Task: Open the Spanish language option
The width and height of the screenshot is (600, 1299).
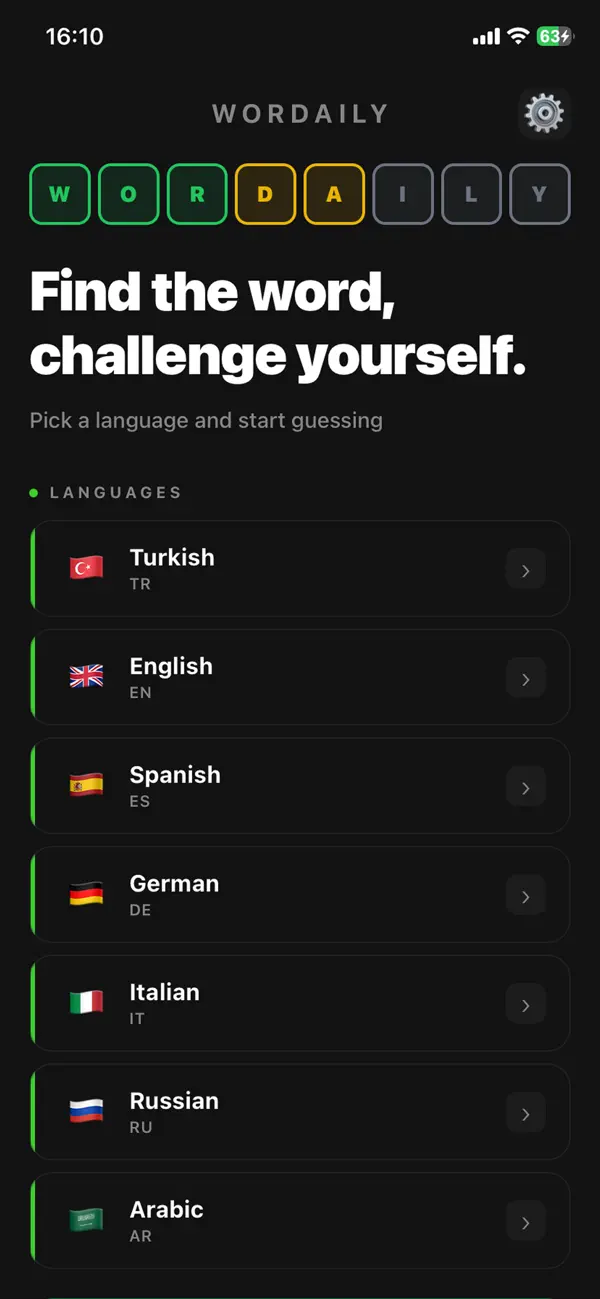Action: coord(300,786)
